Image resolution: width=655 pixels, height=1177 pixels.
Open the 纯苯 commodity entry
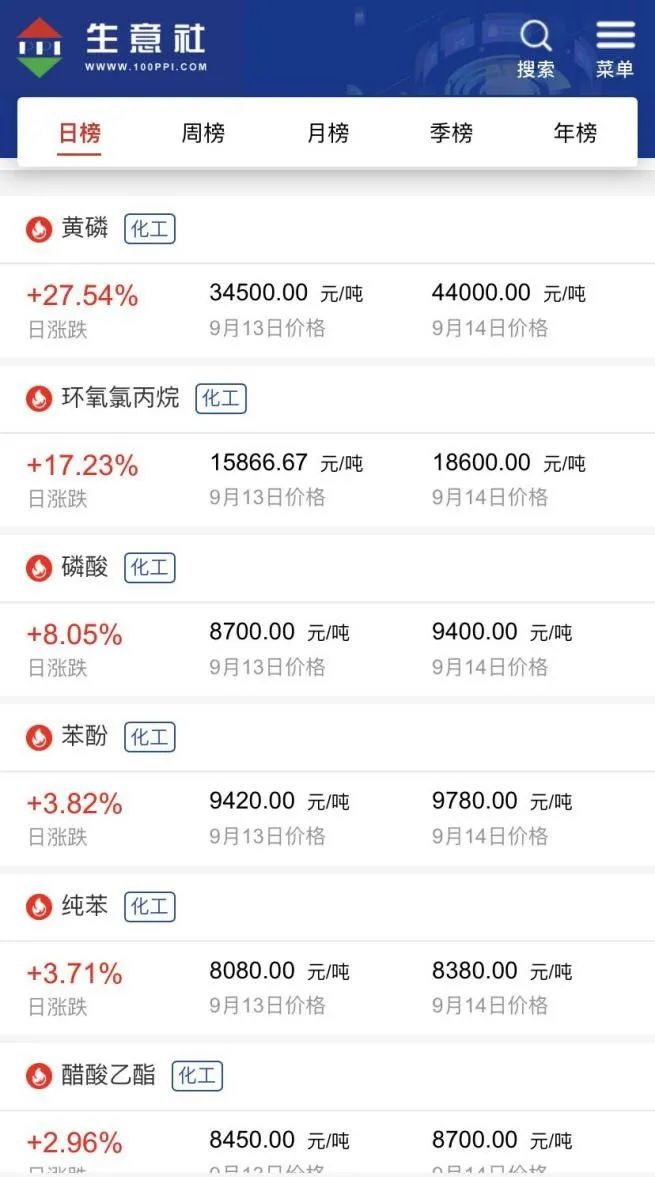click(x=84, y=906)
